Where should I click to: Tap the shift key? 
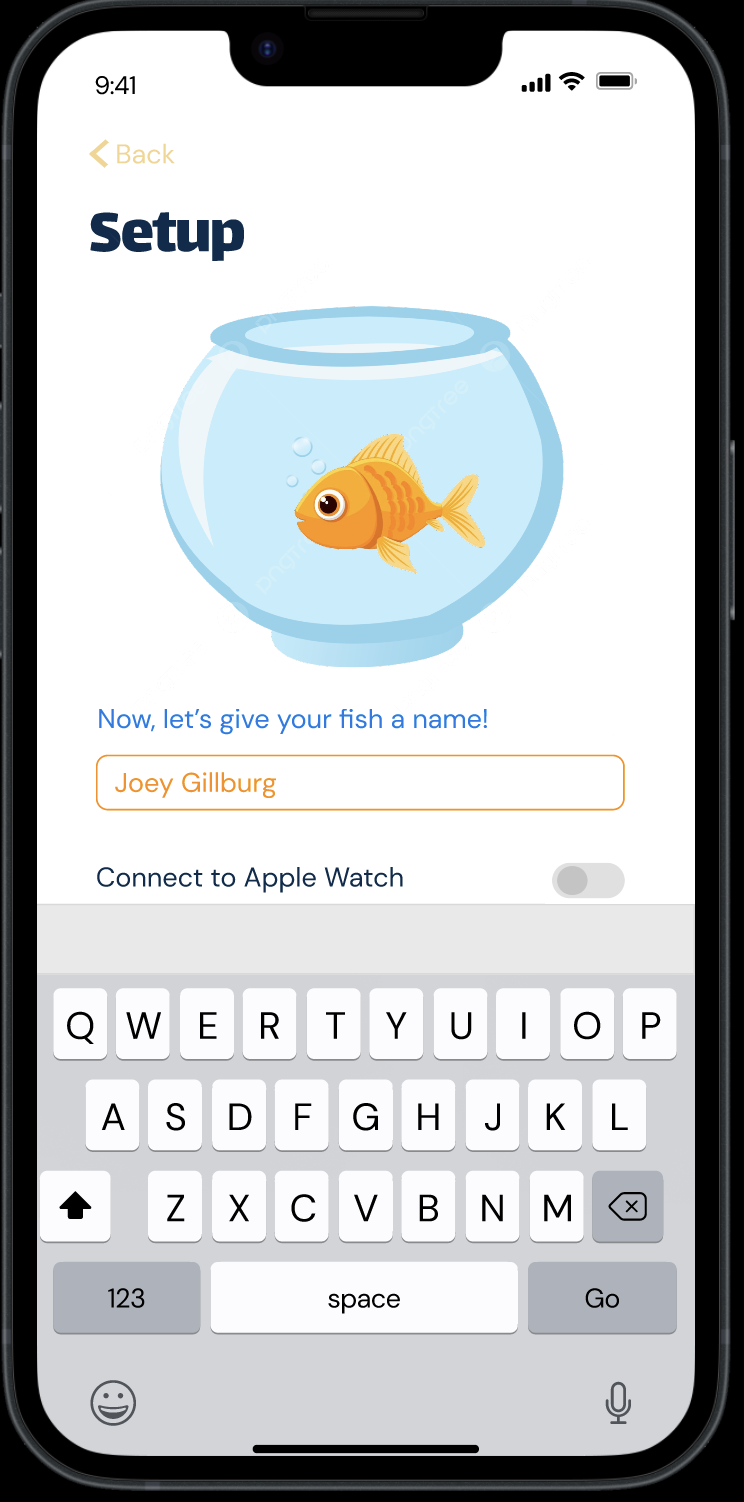(76, 1207)
